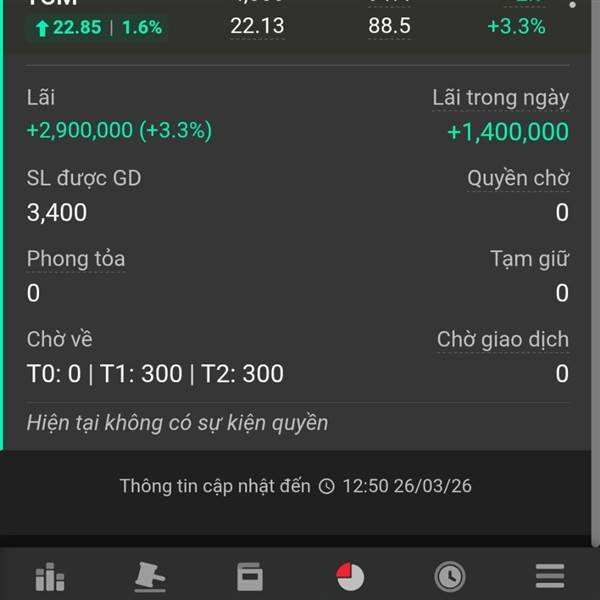Open the wallet card tab
Image resolution: width=600 pixels, height=600 pixels.
point(250,576)
